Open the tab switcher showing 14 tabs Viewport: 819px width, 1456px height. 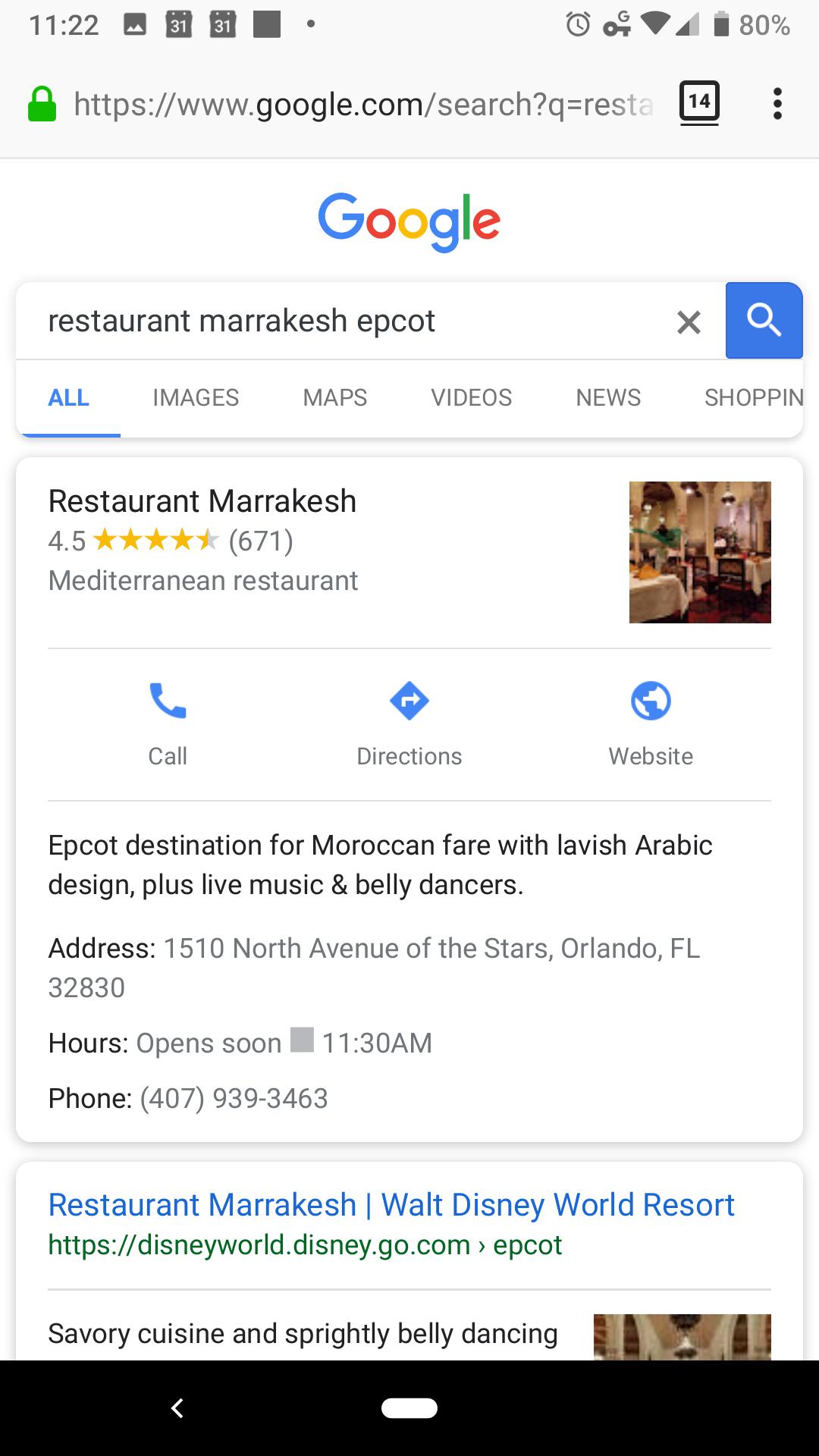pyautogui.click(x=699, y=102)
